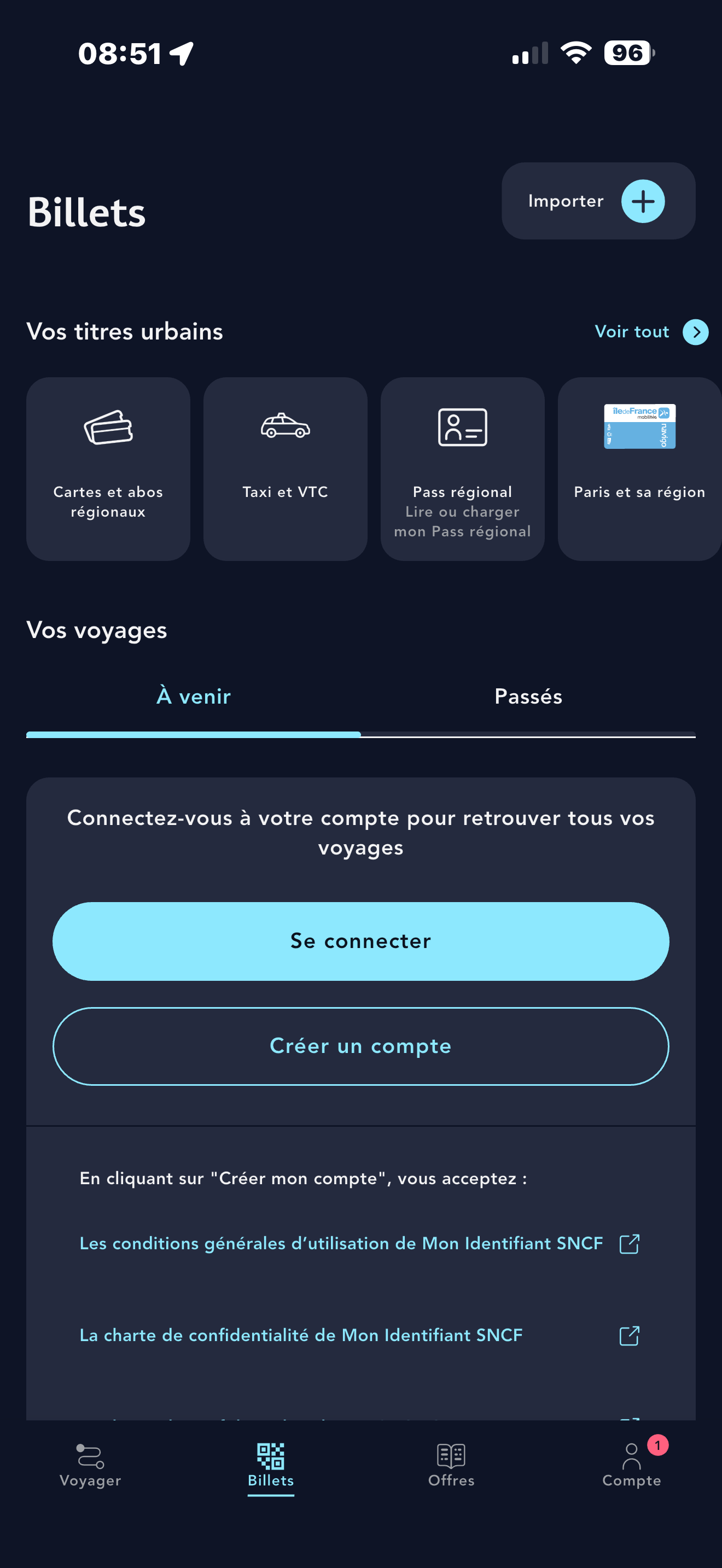
Task: Open Cartes et abos régionaux card
Action: (108, 469)
